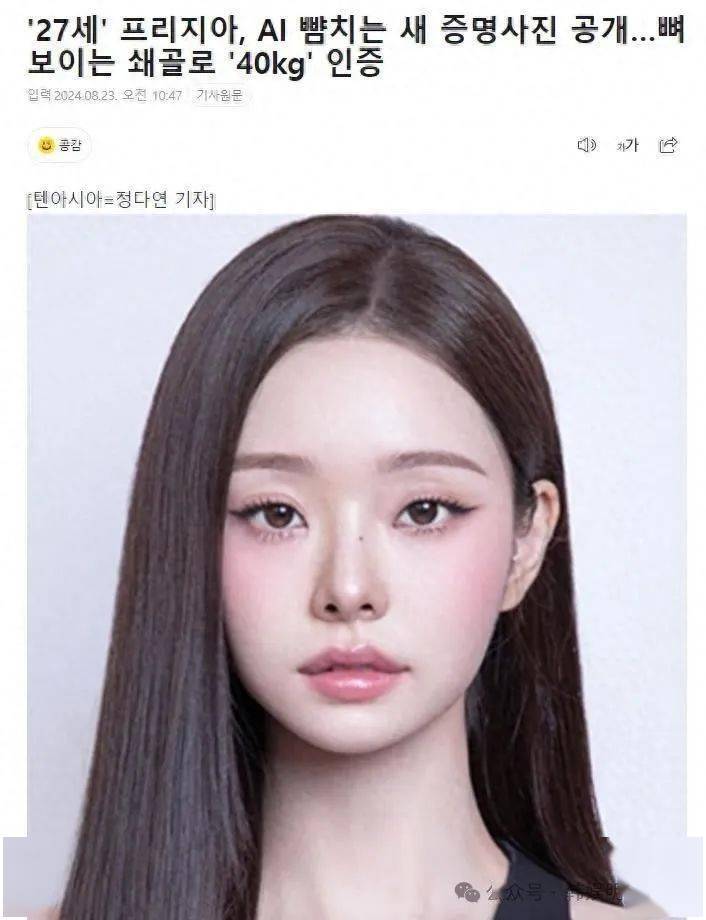Viewport: 706px width, 920px height.
Task: Open the original article via 기사원문
Action: 221,96
